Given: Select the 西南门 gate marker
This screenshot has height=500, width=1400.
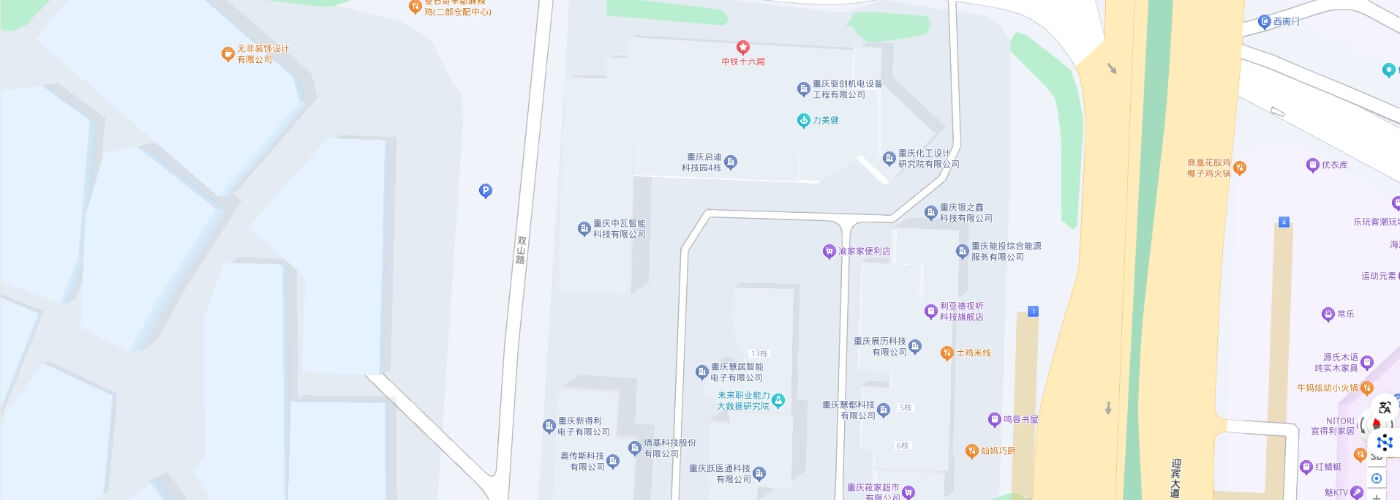Looking at the screenshot, I should click(x=1263, y=22).
